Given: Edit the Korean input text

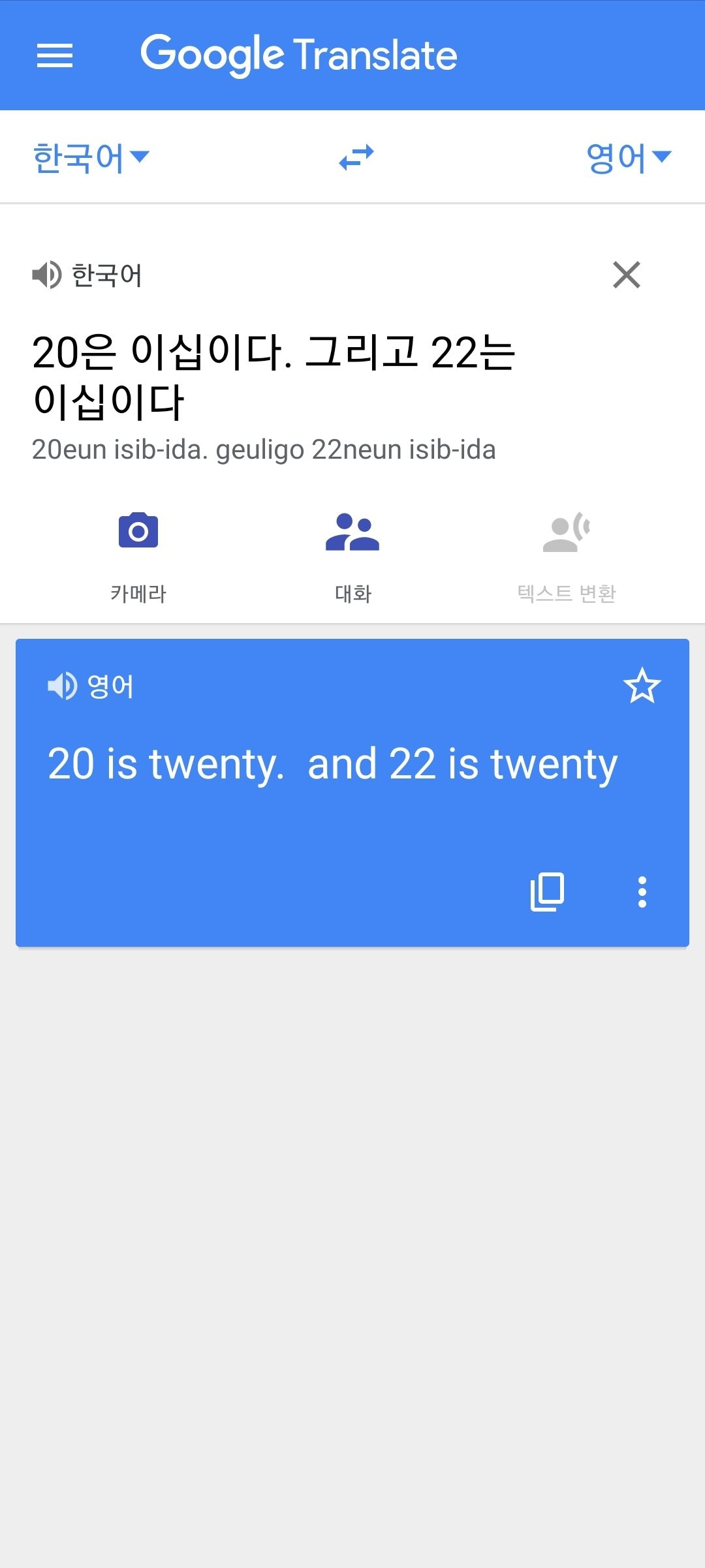Looking at the screenshot, I should (274, 375).
